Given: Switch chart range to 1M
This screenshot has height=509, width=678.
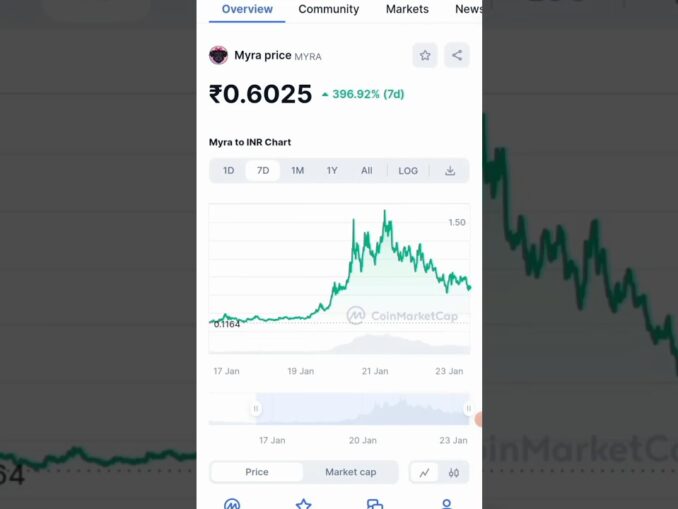Looking at the screenshot, I should tap(297, 171).
